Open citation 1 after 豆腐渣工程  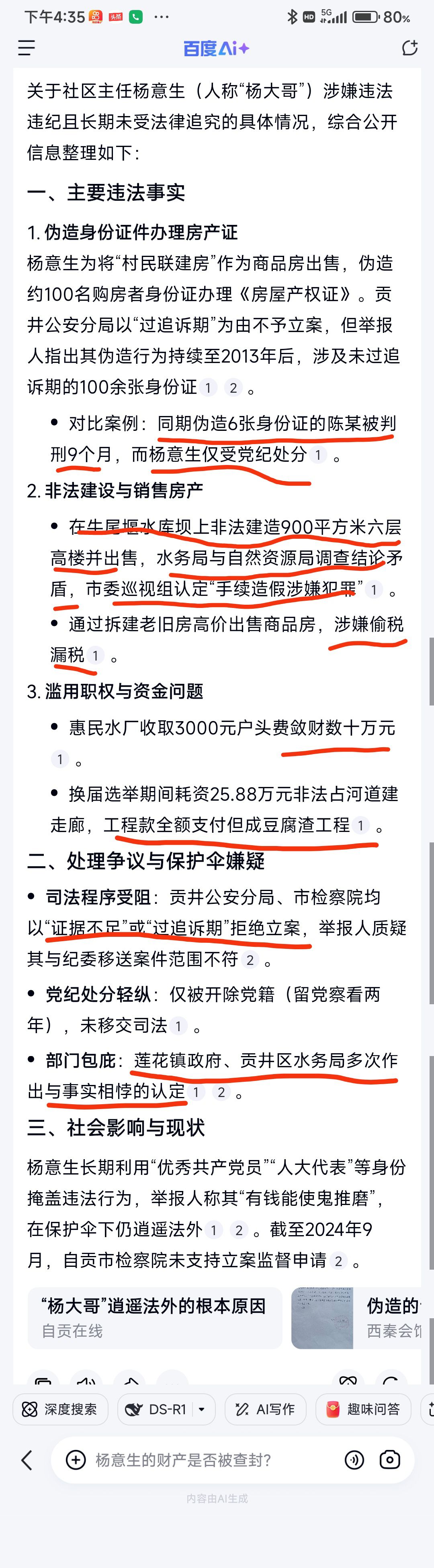point(360,826)
